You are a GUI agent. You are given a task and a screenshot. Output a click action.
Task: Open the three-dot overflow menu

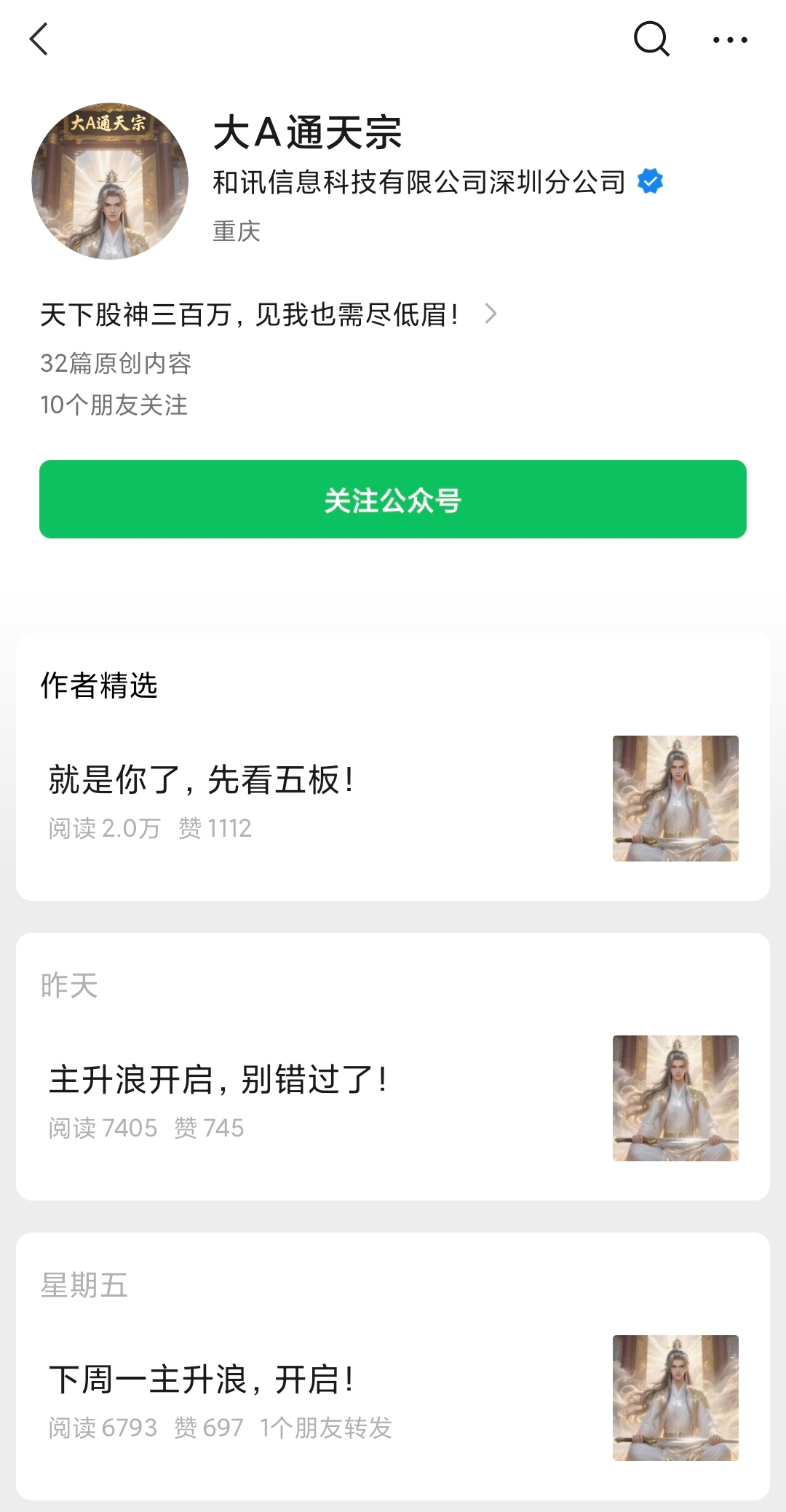730,40
